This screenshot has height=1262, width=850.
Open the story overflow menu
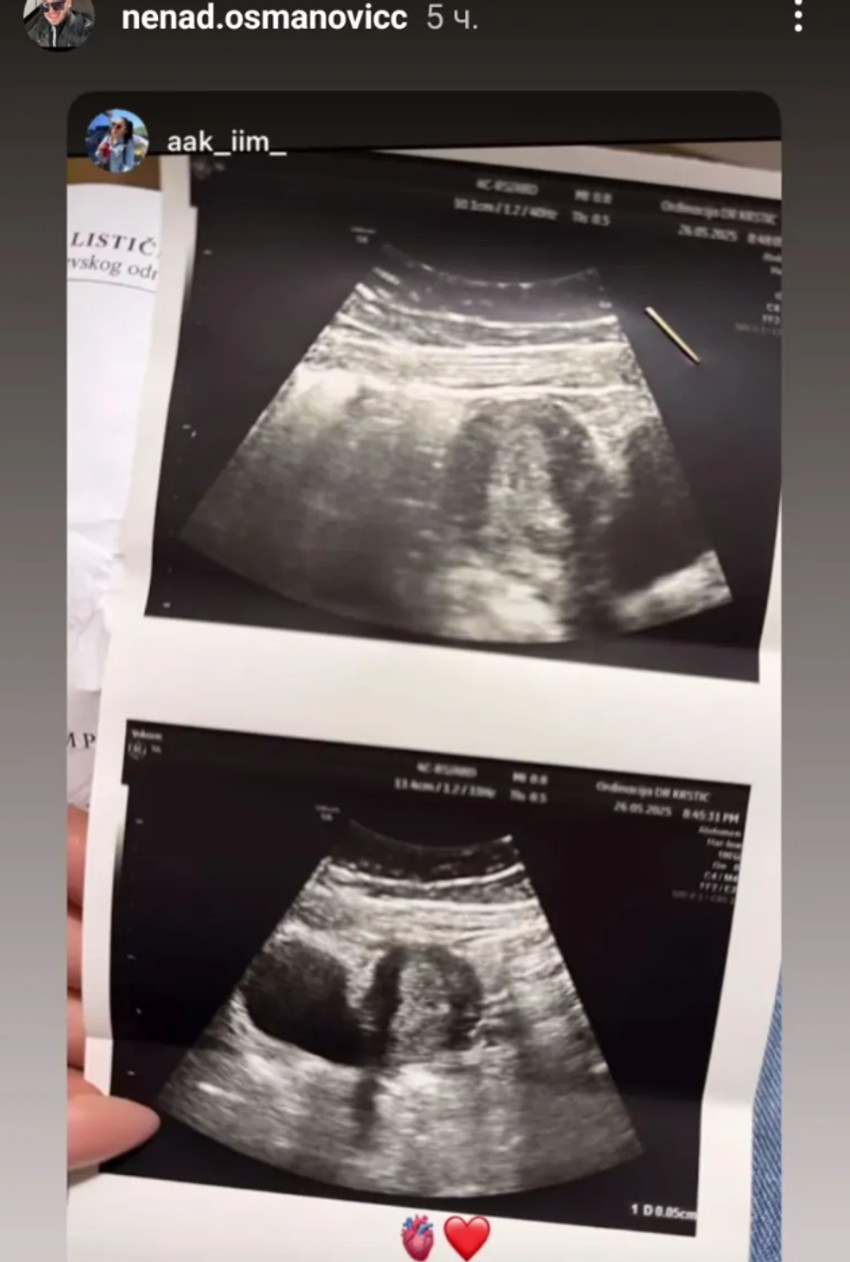(797, 17)
